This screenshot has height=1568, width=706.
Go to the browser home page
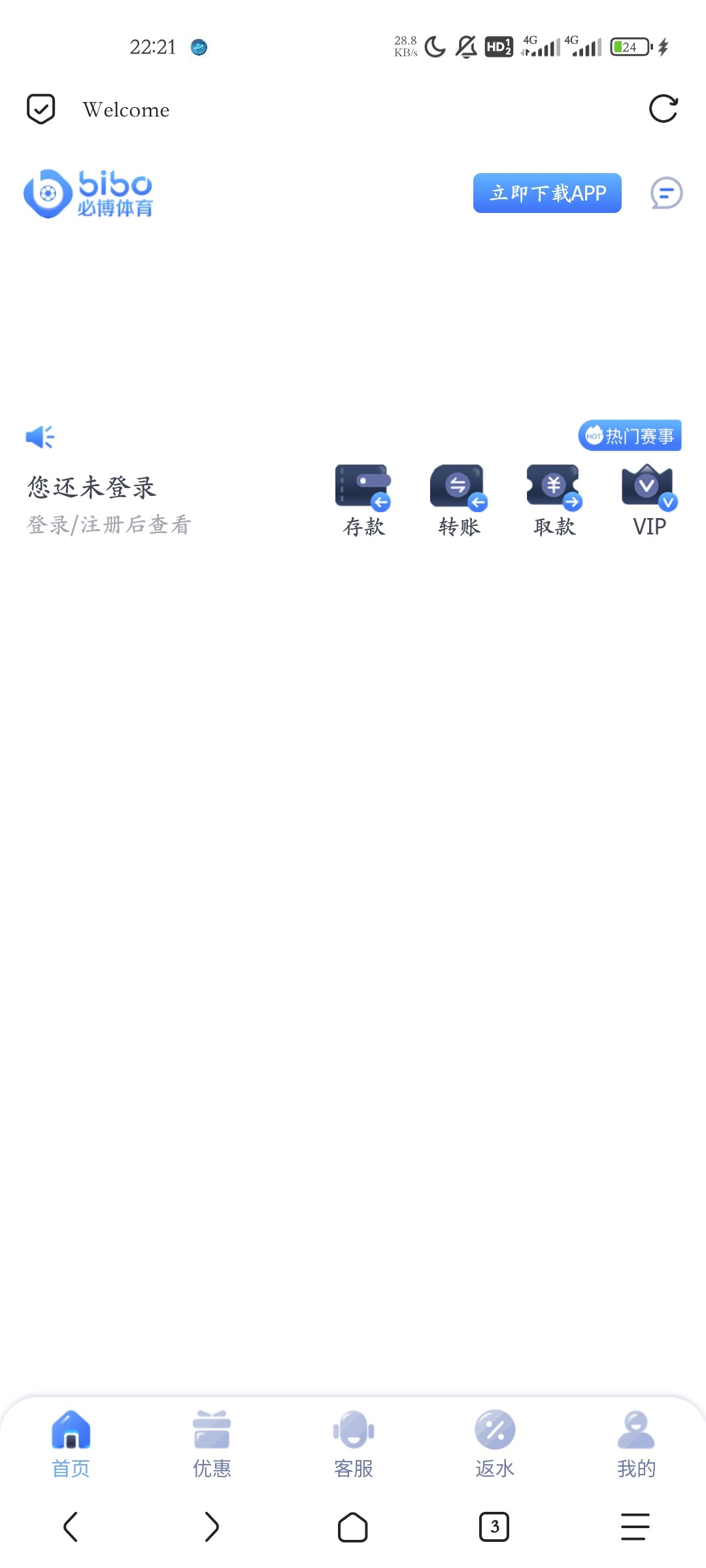point(353,1527)
